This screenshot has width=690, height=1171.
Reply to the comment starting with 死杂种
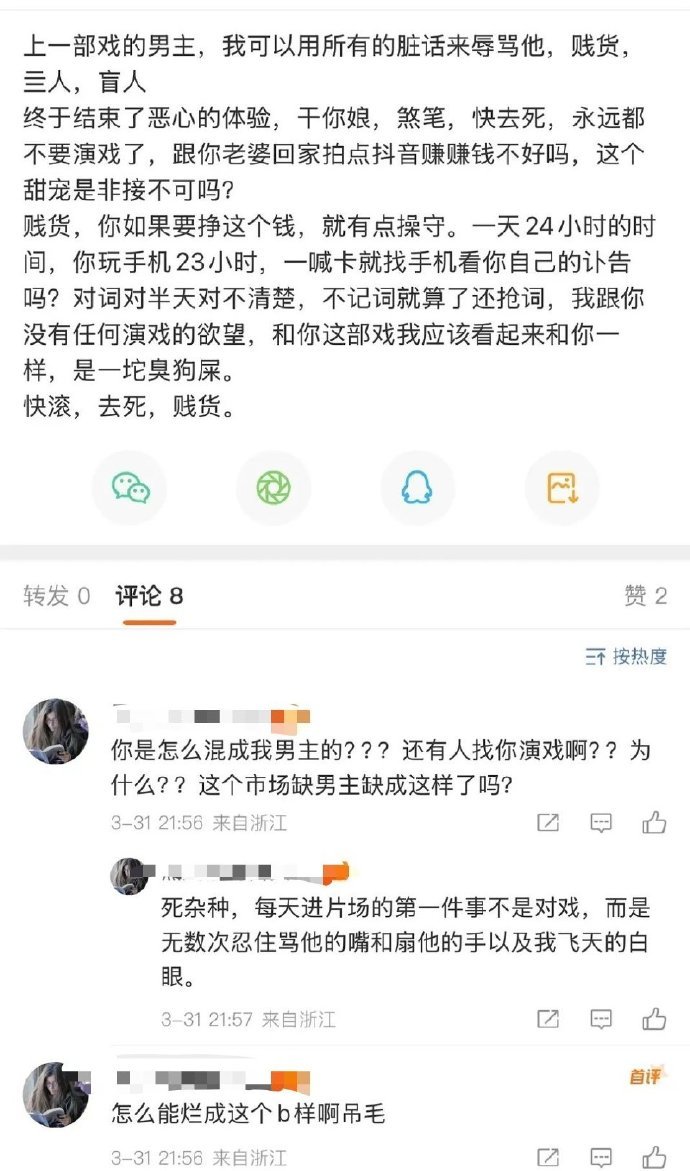[601, 1019]
